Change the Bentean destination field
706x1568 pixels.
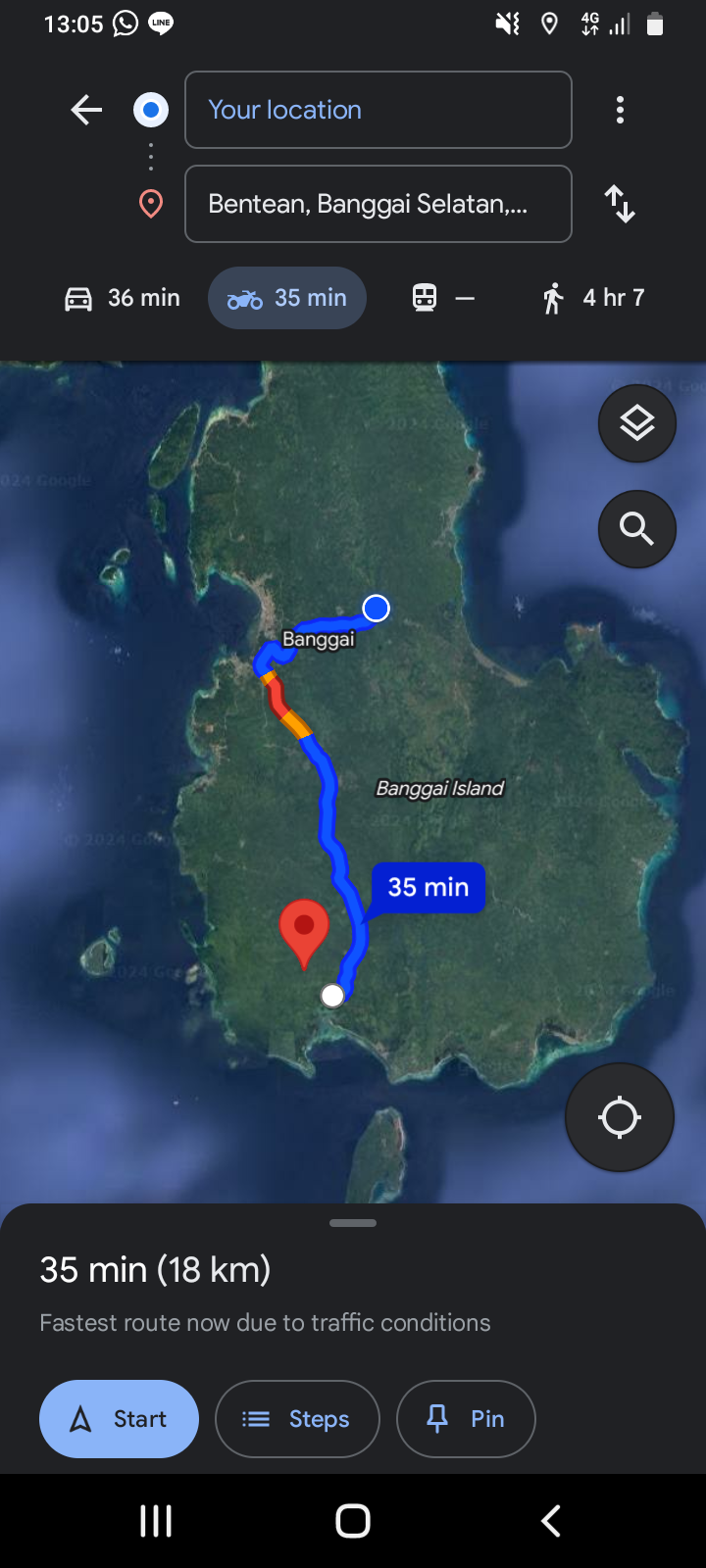click(x=378, y=204)
